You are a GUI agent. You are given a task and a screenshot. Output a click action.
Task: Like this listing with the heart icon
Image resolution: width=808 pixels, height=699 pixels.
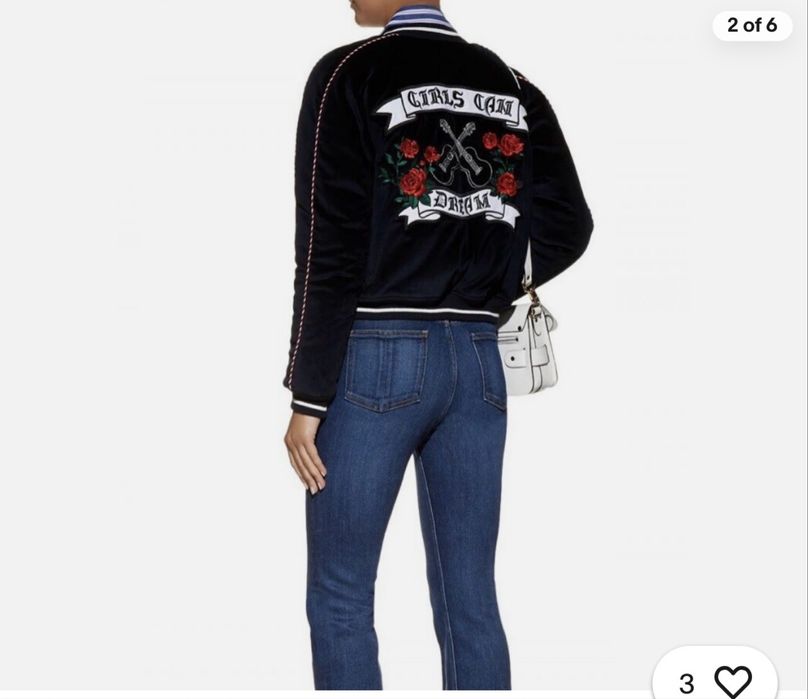click(732, 682)
